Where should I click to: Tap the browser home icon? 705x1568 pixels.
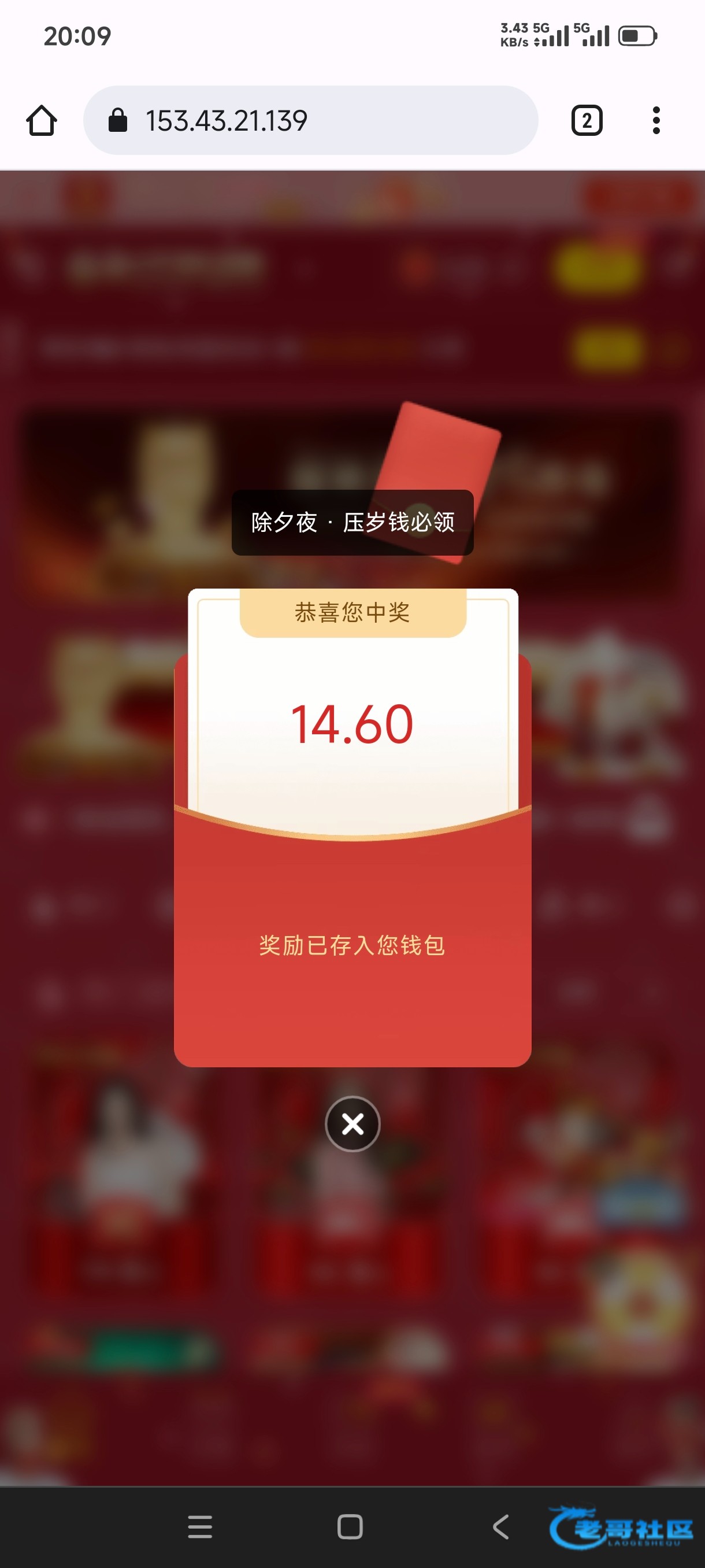click(42, 120)
